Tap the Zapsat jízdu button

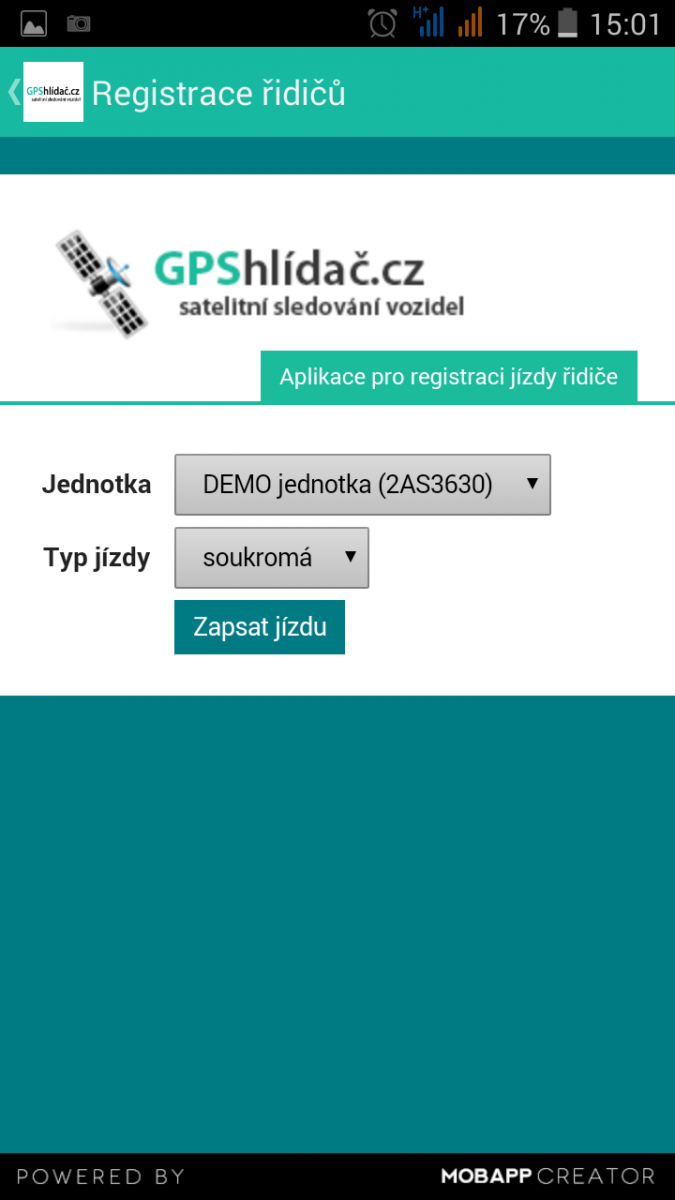point(259,627)
